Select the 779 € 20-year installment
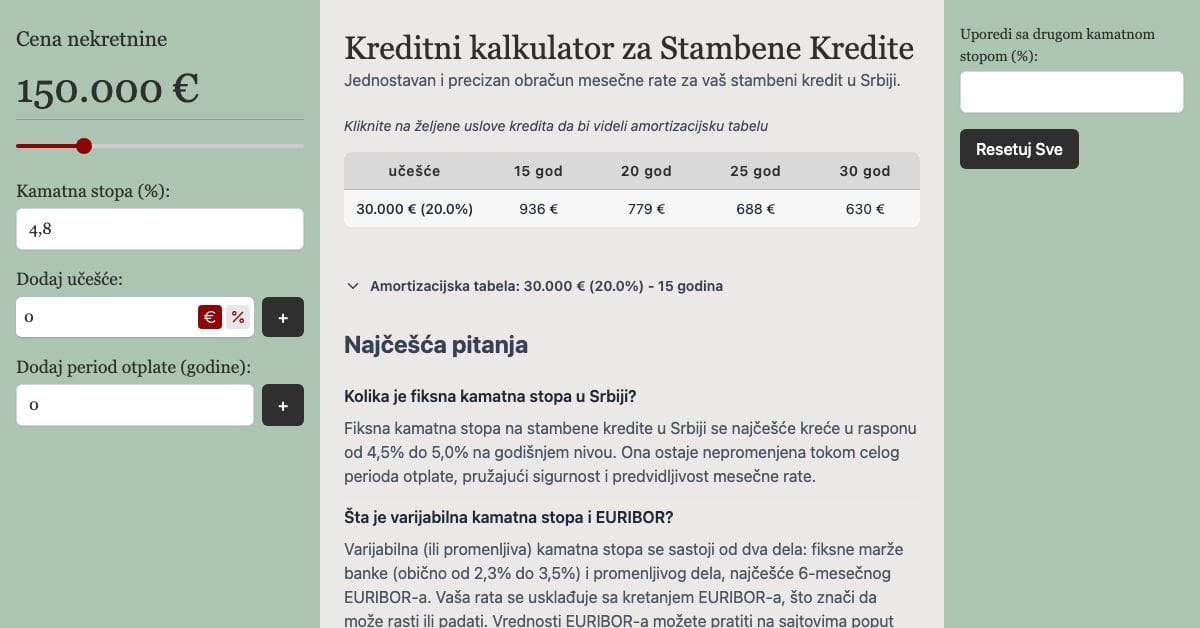1200x628 pixels. (x=647, y=209)
